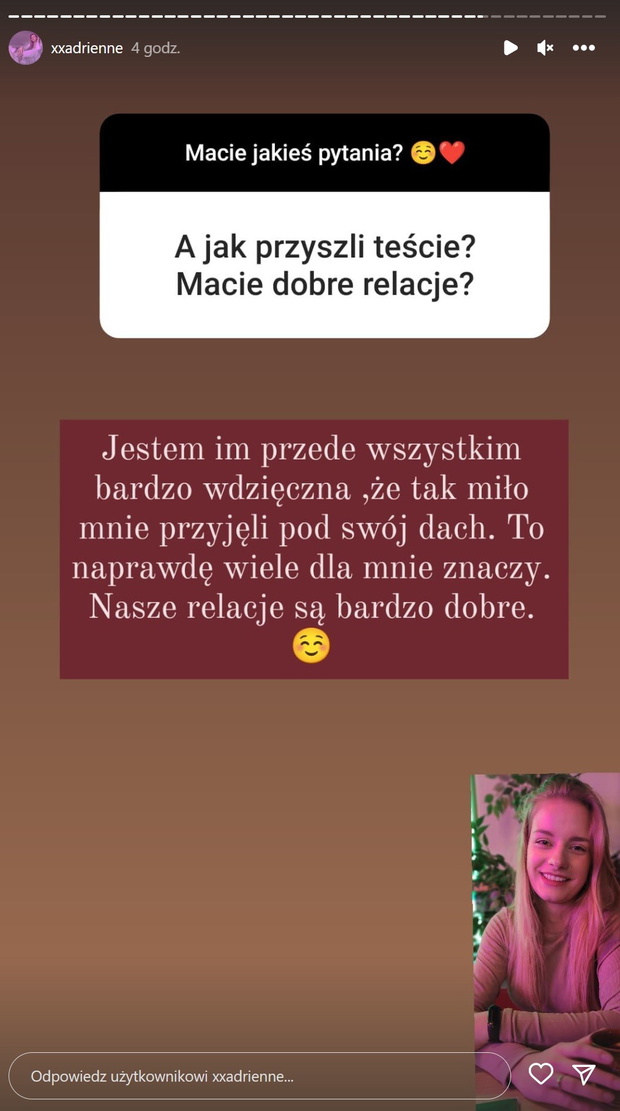Open xxadrienne's profile picture
The width and height of the screenshot is (620, 1111).
(26, 48)
